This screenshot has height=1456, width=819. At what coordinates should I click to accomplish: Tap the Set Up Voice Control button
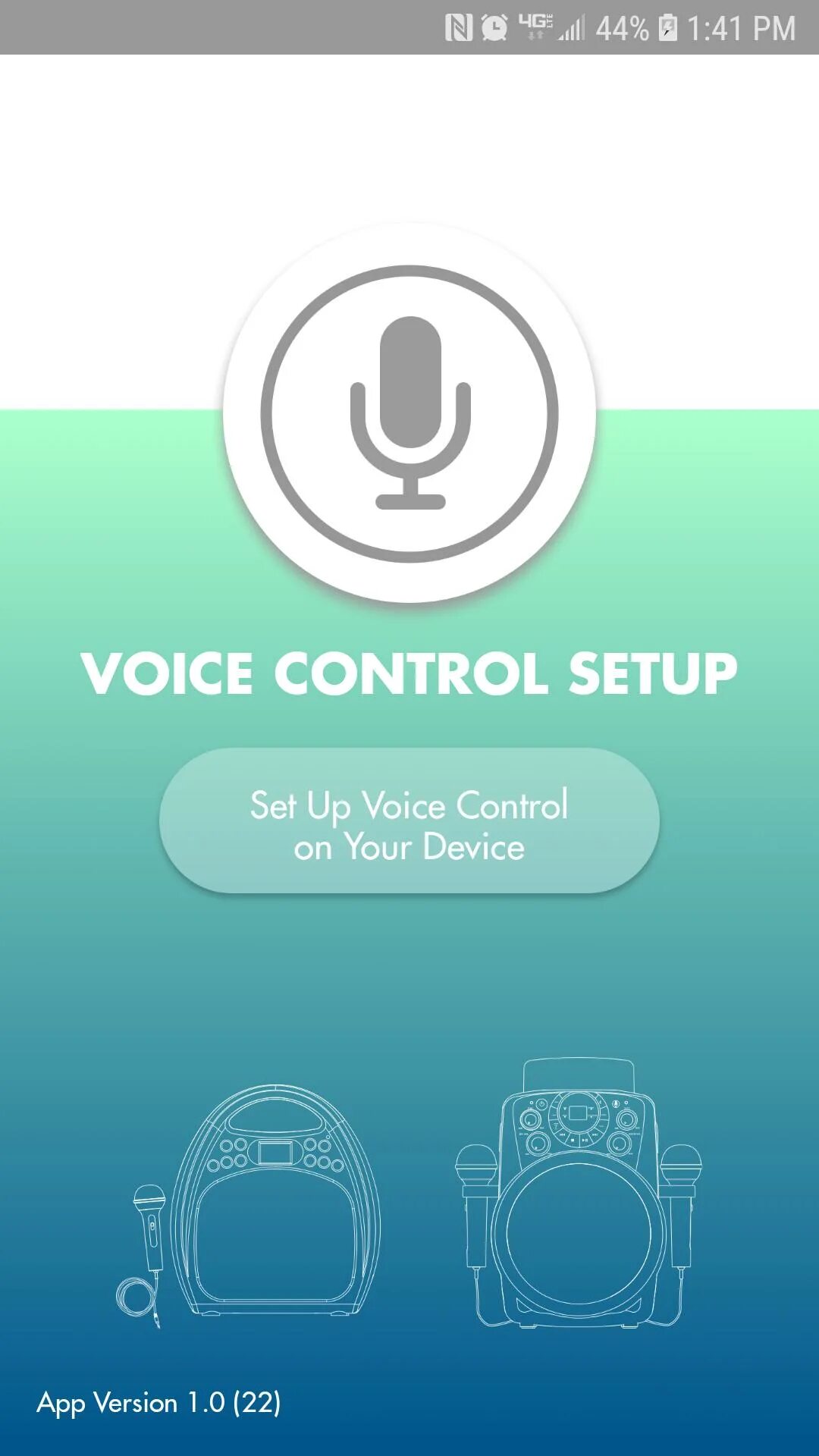(x=409, y=821)
